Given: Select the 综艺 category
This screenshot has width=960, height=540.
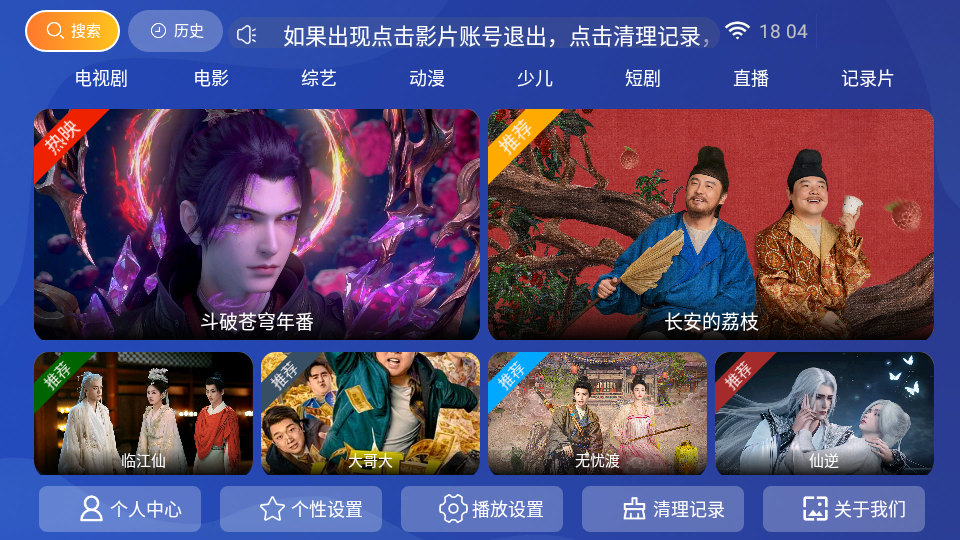Looking at the screenshot, I should click(319, 78).
